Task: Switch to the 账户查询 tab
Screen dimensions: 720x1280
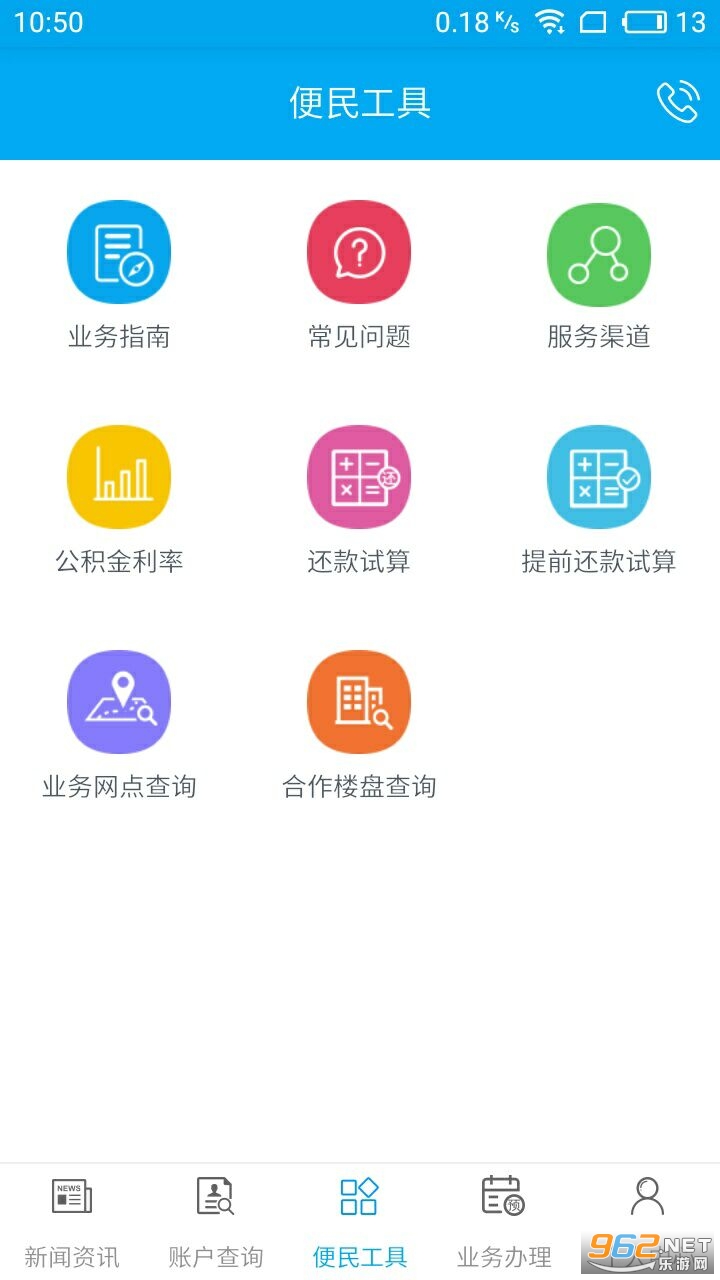Action: click(x=216, y=1220)
